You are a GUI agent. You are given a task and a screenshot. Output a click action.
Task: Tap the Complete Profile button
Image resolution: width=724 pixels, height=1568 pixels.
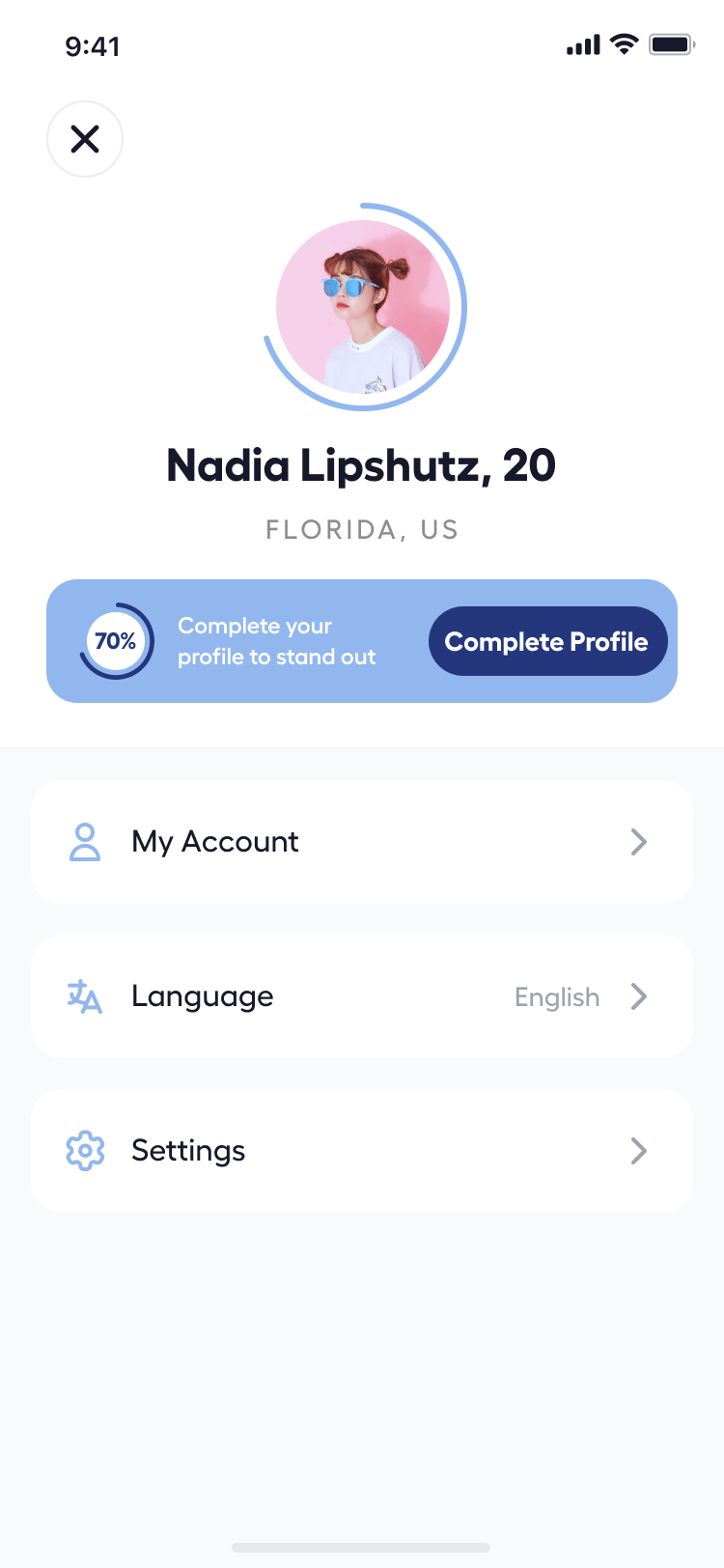coord(547,641)
